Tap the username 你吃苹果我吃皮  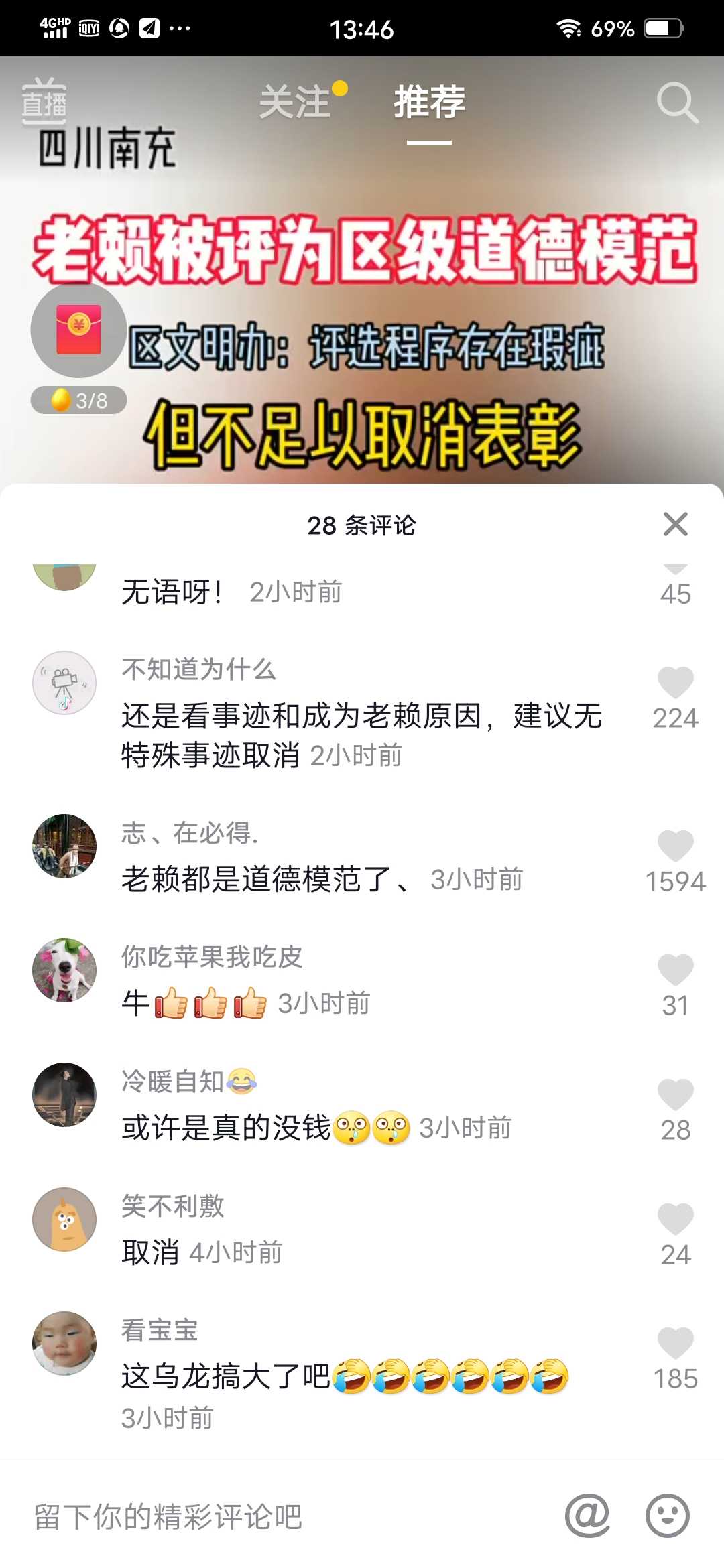pos(212,957)
